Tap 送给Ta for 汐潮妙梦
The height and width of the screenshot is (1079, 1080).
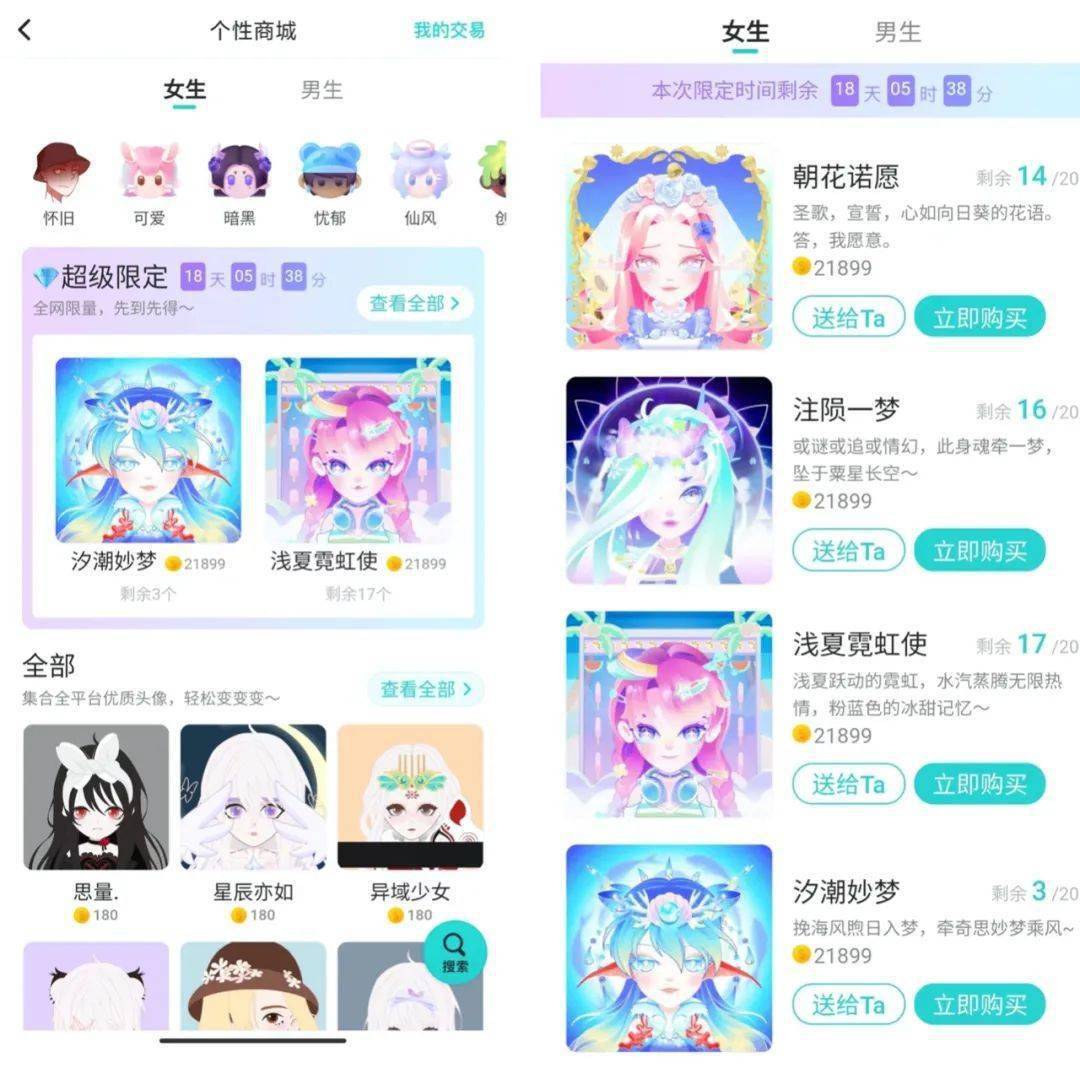pyautogui.click(x=848, y=1005)
